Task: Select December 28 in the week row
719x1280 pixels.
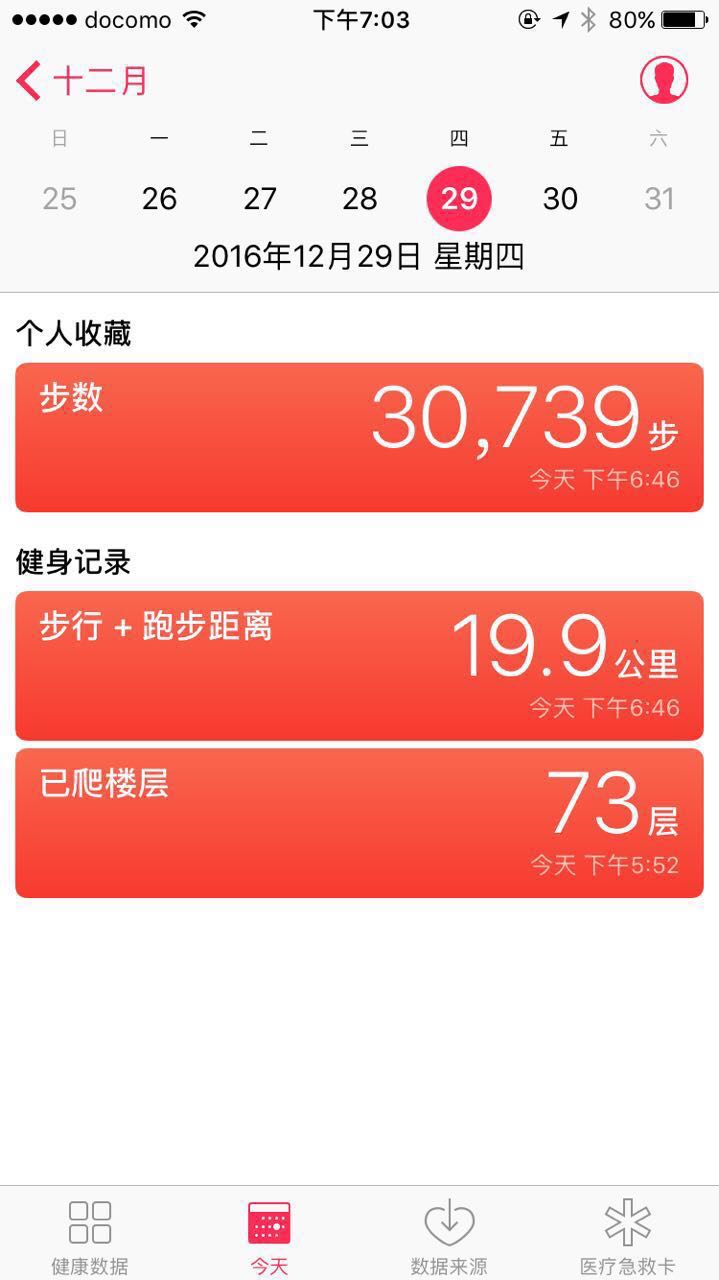Action: [x=360, y=198]
